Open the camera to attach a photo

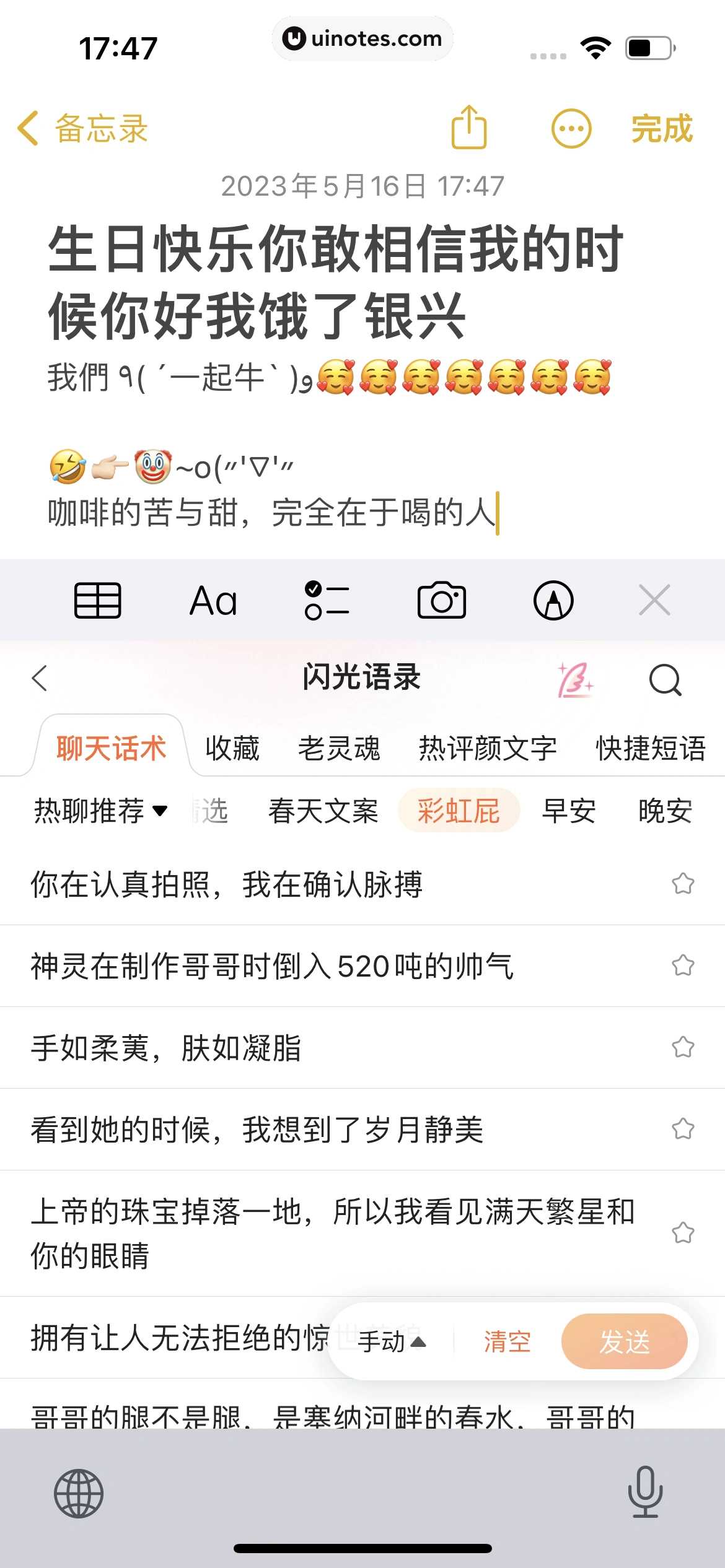click(x=442, y=599)
